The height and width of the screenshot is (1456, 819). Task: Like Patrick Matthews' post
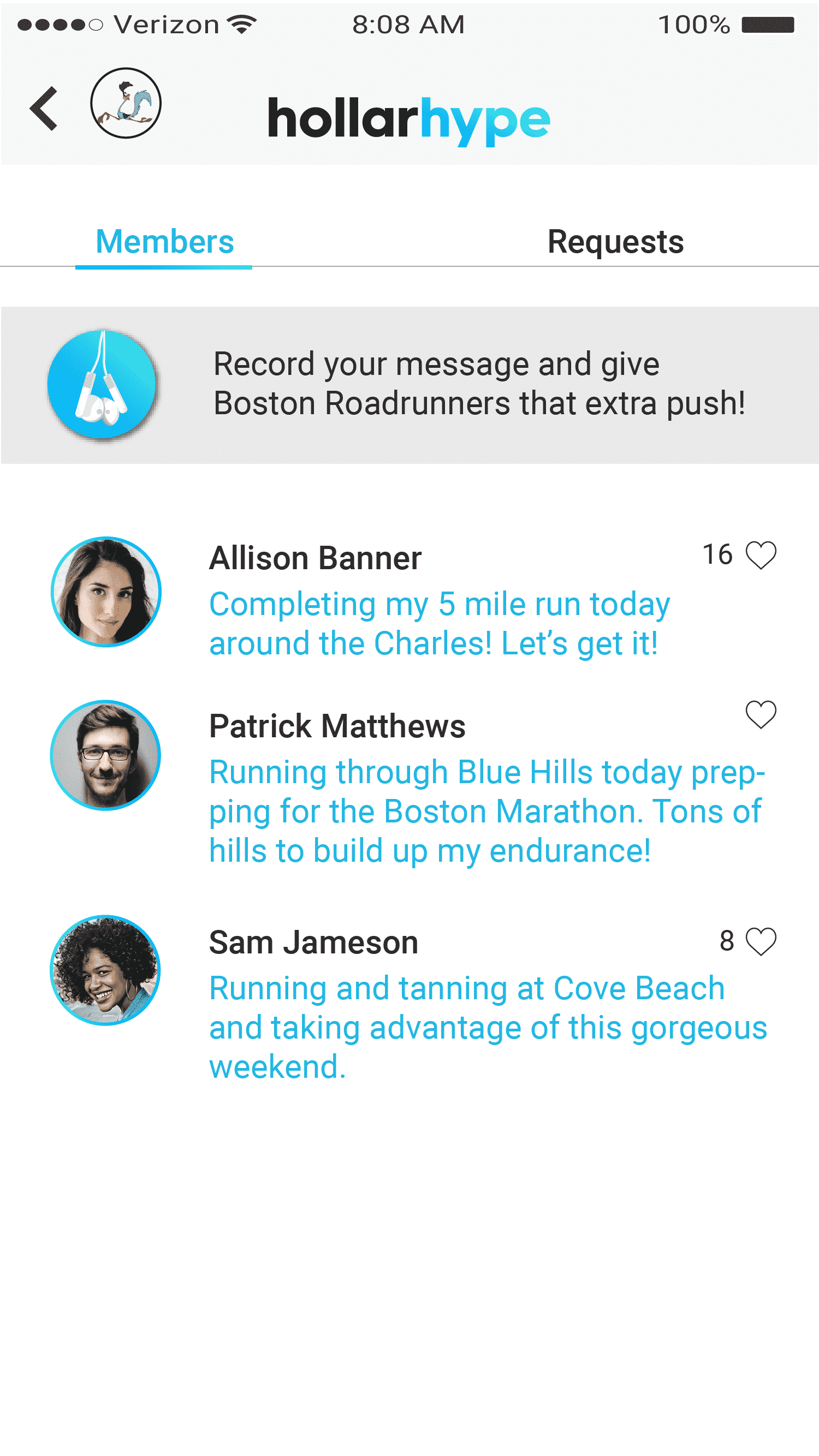click(761, 714)
